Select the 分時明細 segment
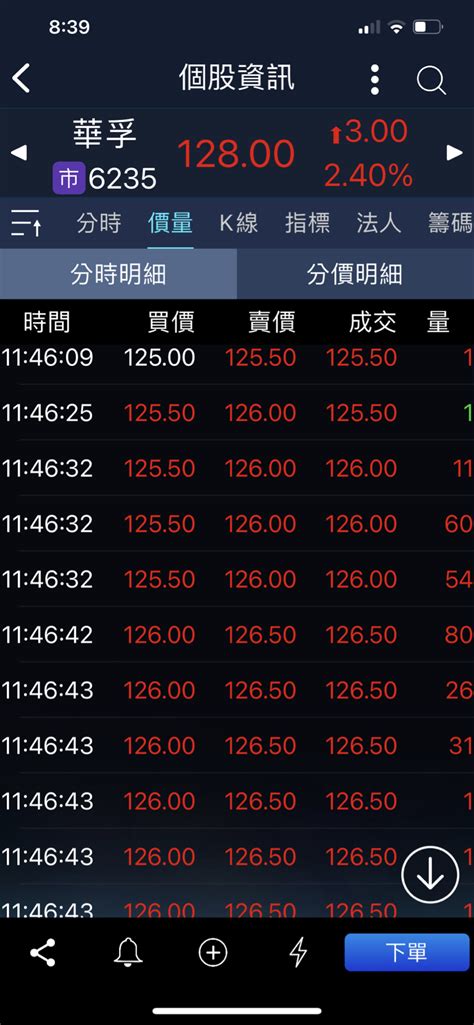474x1025 pixels. (x=118, y=274)
